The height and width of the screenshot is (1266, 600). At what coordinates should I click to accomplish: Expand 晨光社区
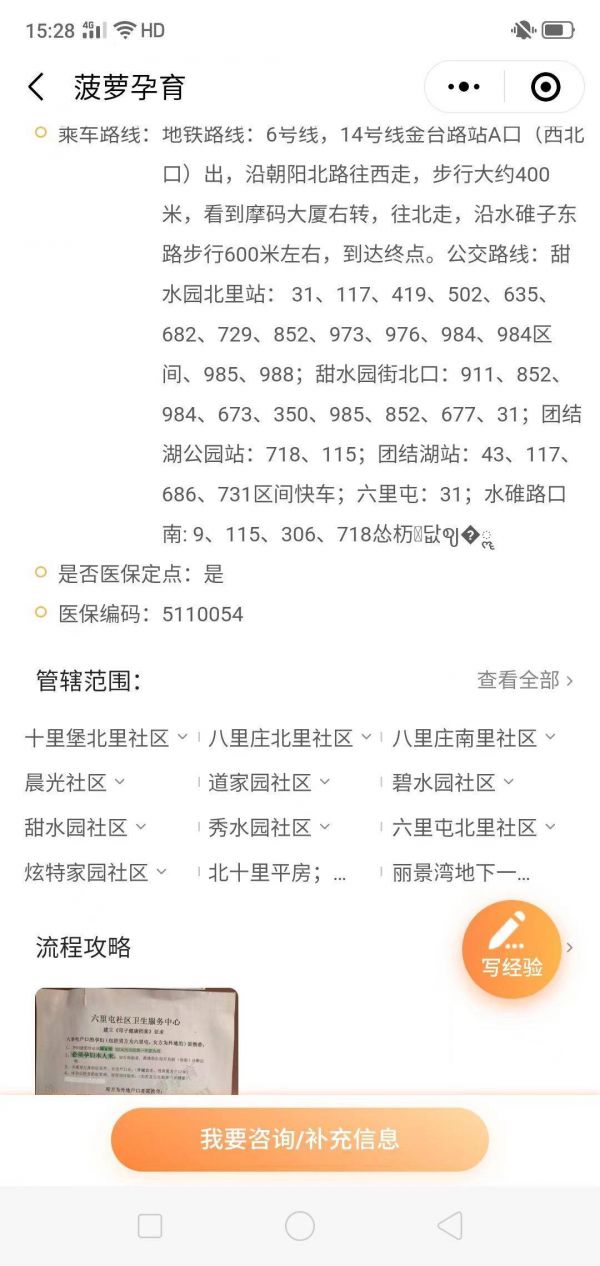tap(75, 782)
